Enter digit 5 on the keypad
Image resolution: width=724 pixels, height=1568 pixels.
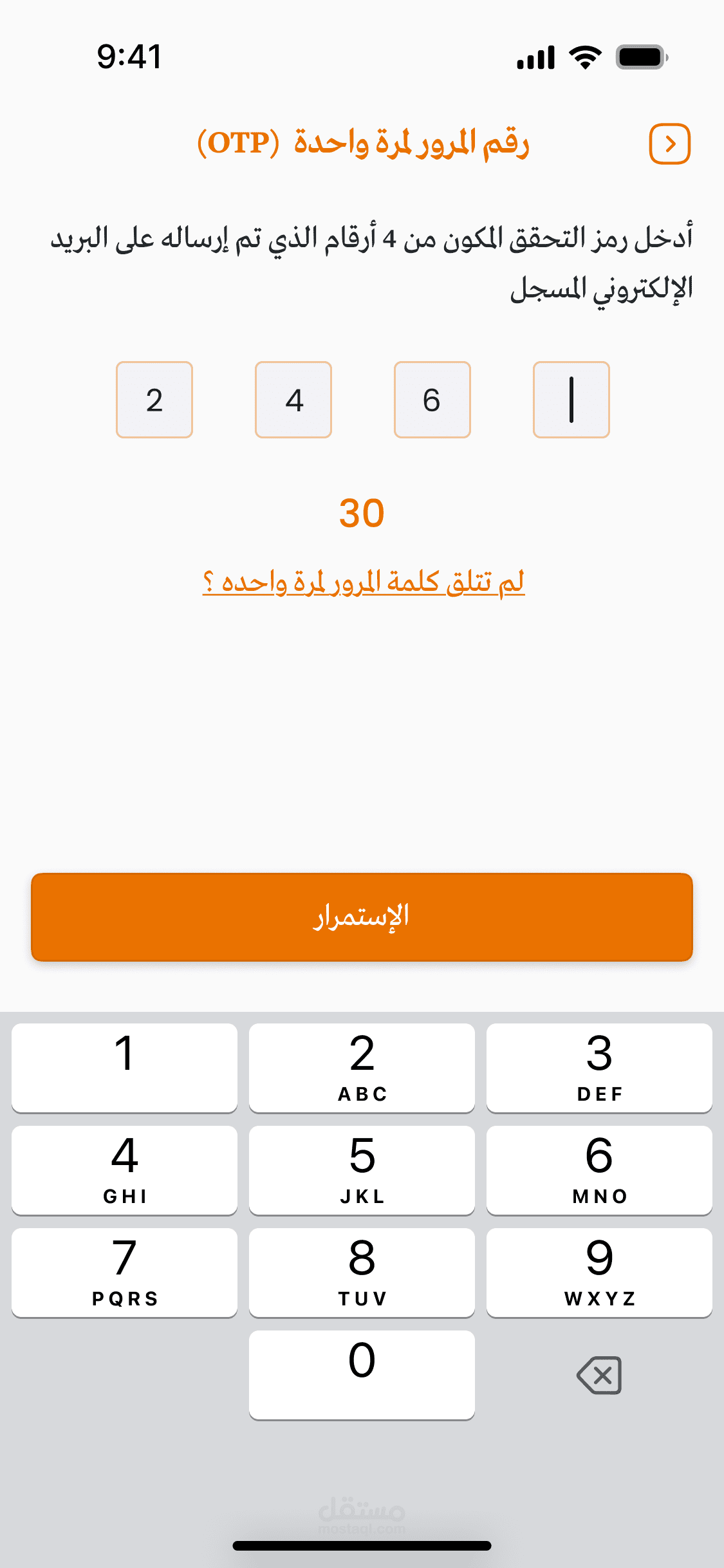click(x=362, y=1170)
